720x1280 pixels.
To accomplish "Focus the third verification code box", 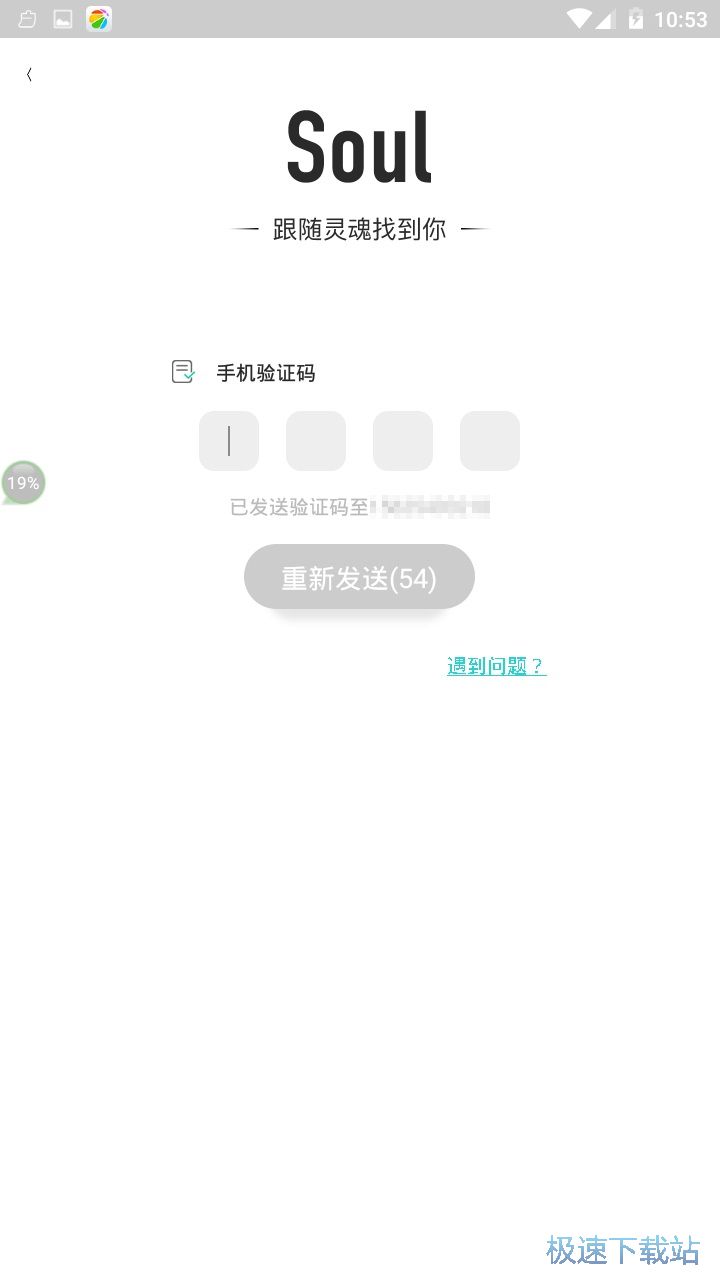I will pyautogui.click(x=403, y=441).
